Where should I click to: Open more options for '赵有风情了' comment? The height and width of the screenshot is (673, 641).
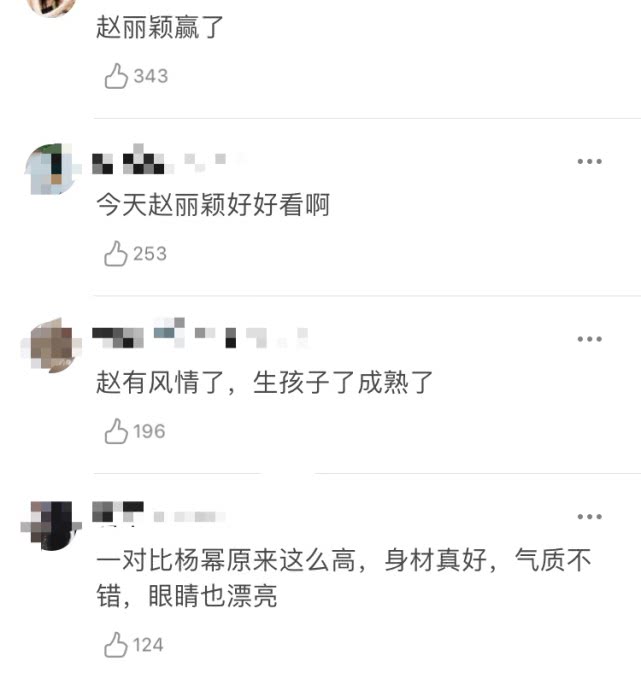point(589,340)
